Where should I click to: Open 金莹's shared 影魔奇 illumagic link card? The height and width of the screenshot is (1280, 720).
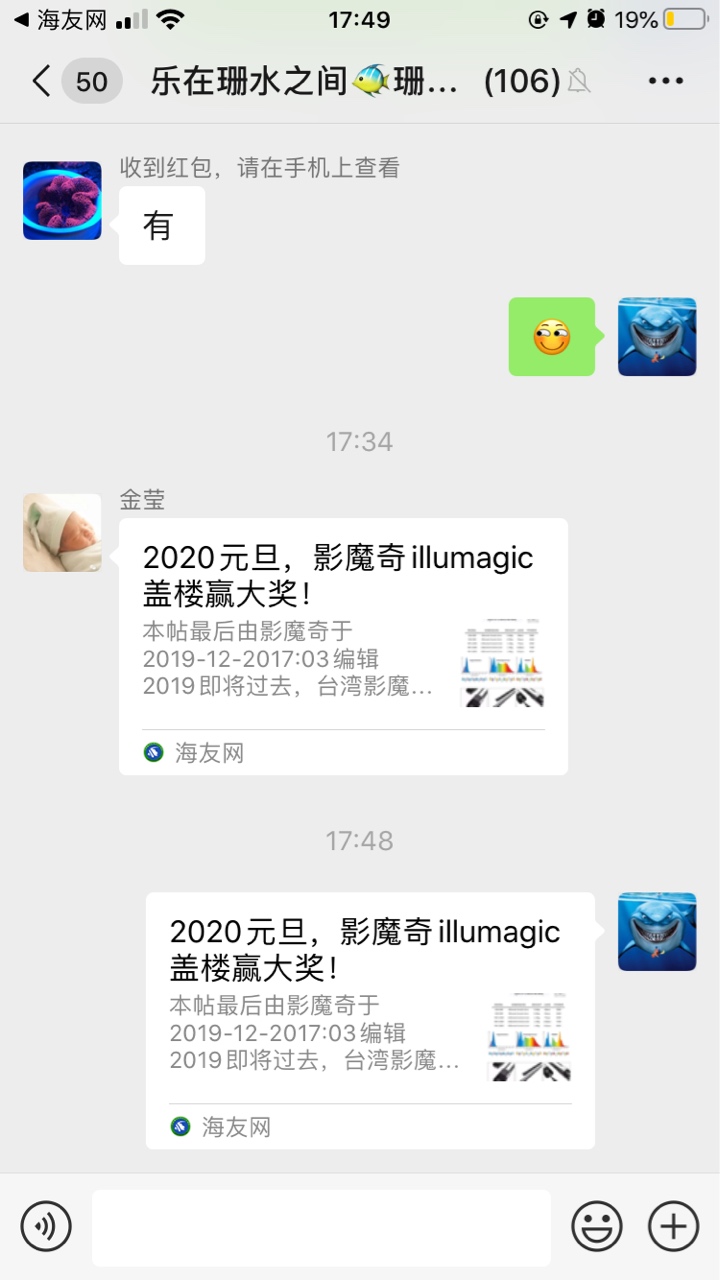pos(343,646)
